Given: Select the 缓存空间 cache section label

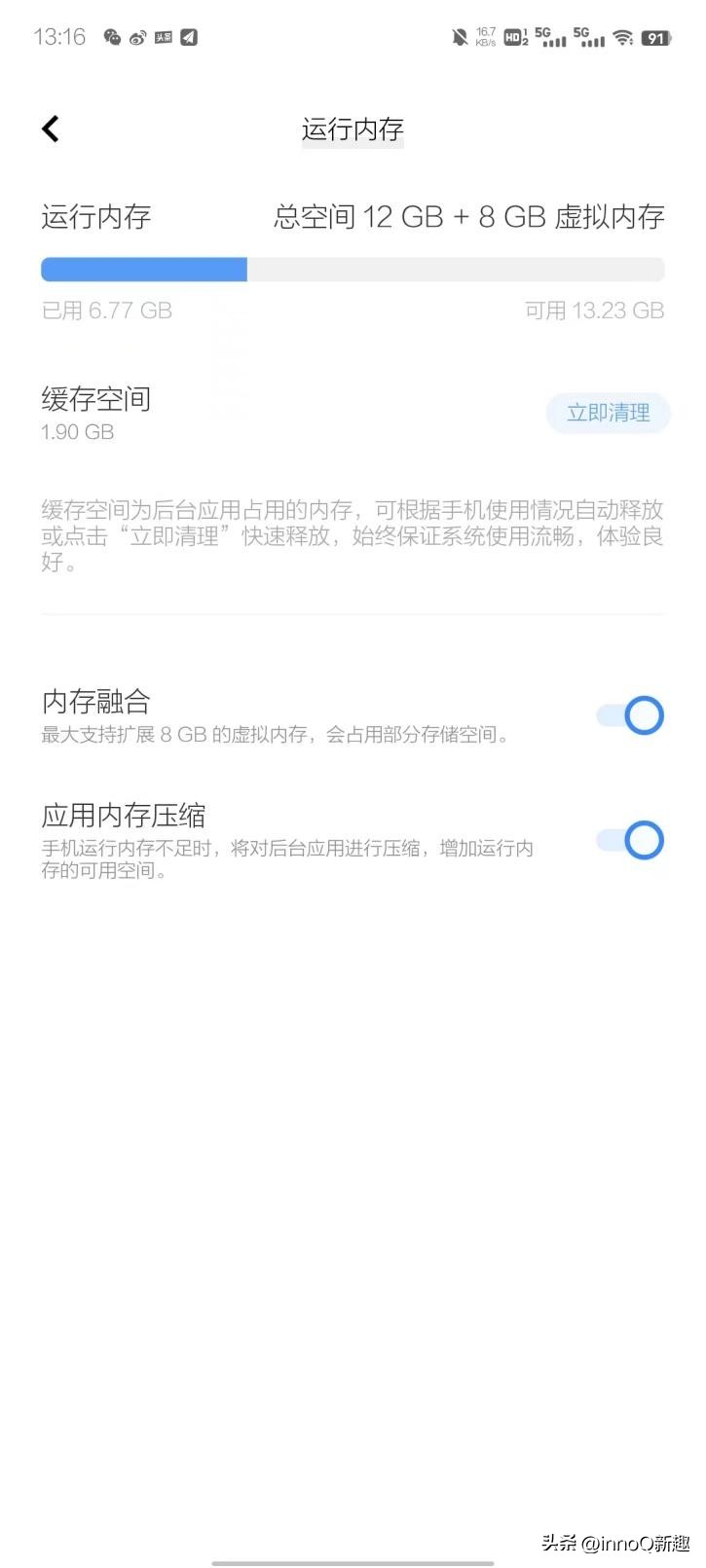Looking at the screenshot, I should [94, 399].
